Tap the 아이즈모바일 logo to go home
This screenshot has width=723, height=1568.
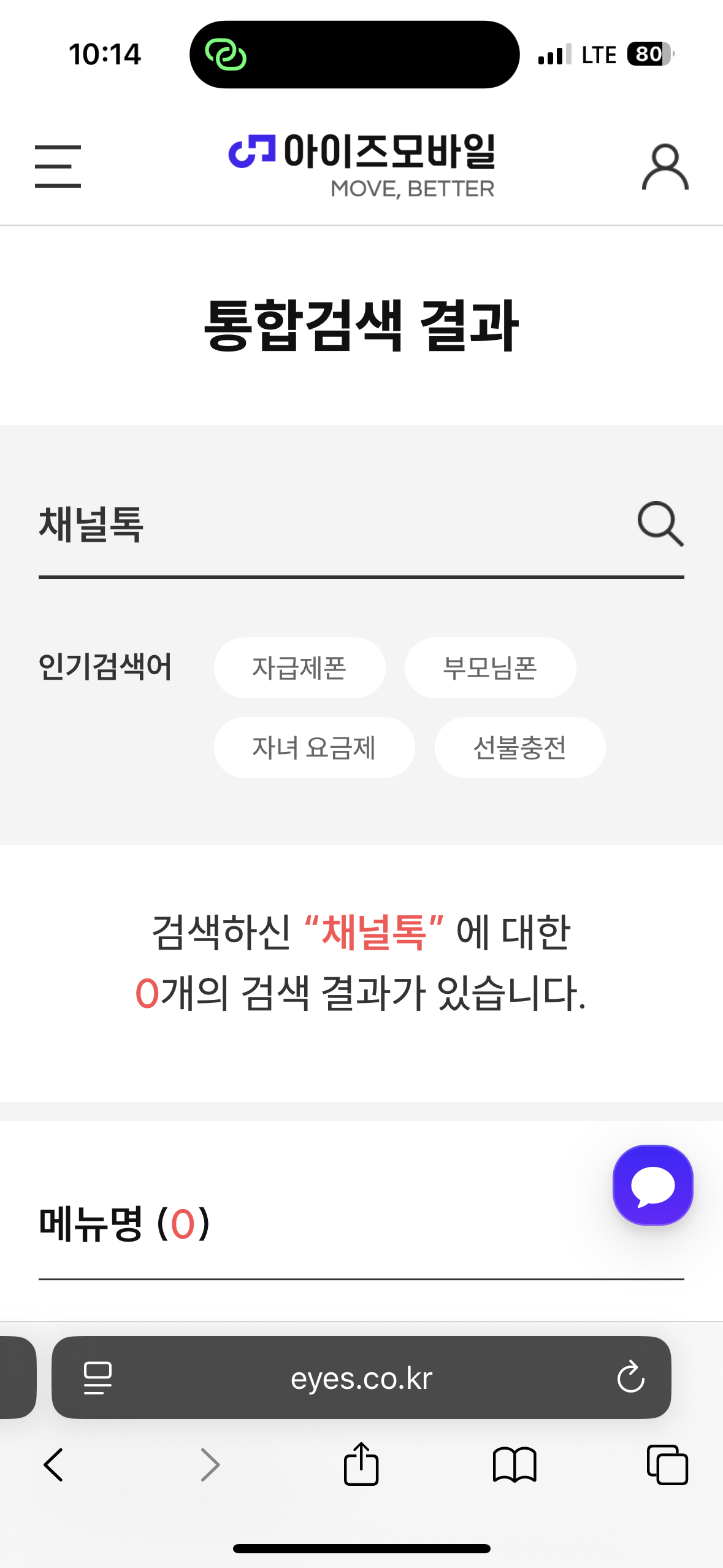(x=362, y=164)
